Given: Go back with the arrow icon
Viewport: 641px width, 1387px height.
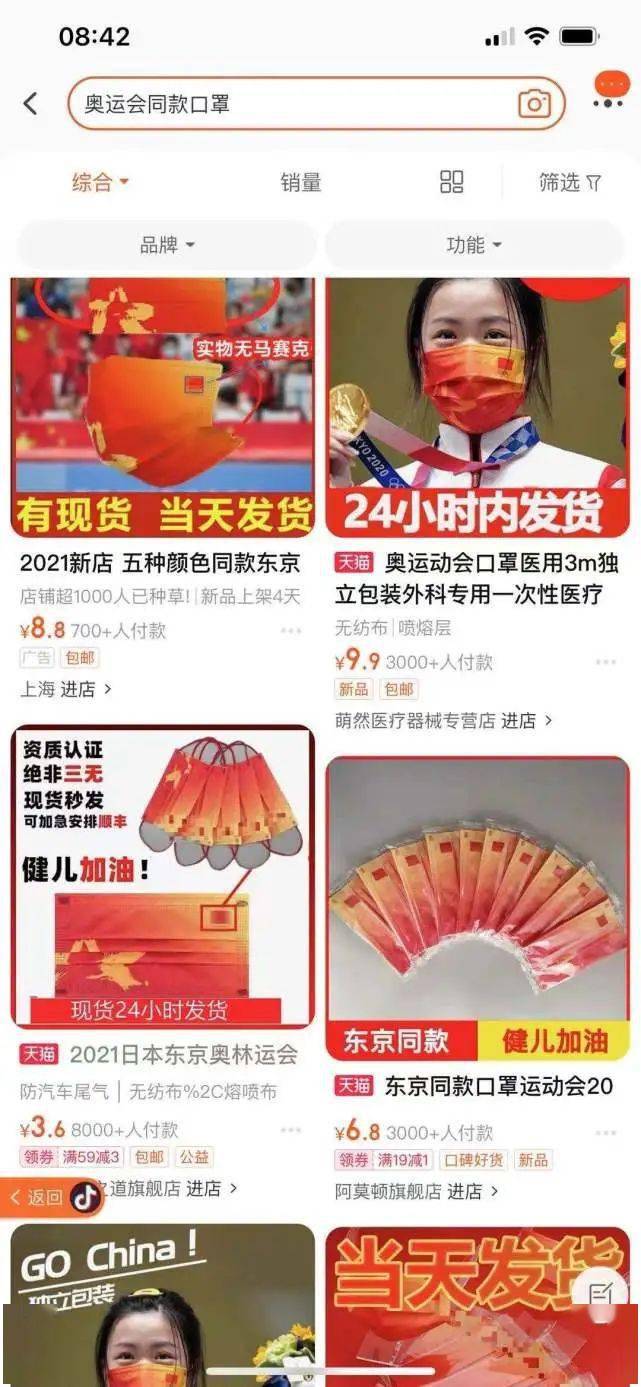Looking at the screenshot, I should click(31, 103).
